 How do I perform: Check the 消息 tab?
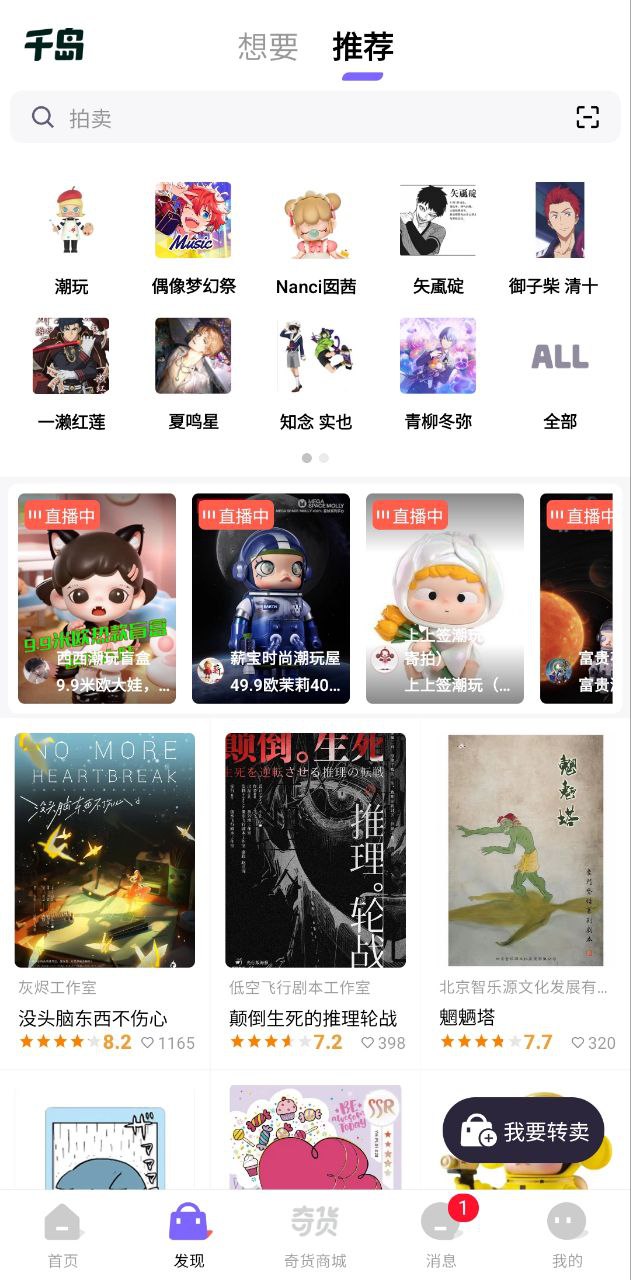pyautogui.click(x=441, y=1235)
